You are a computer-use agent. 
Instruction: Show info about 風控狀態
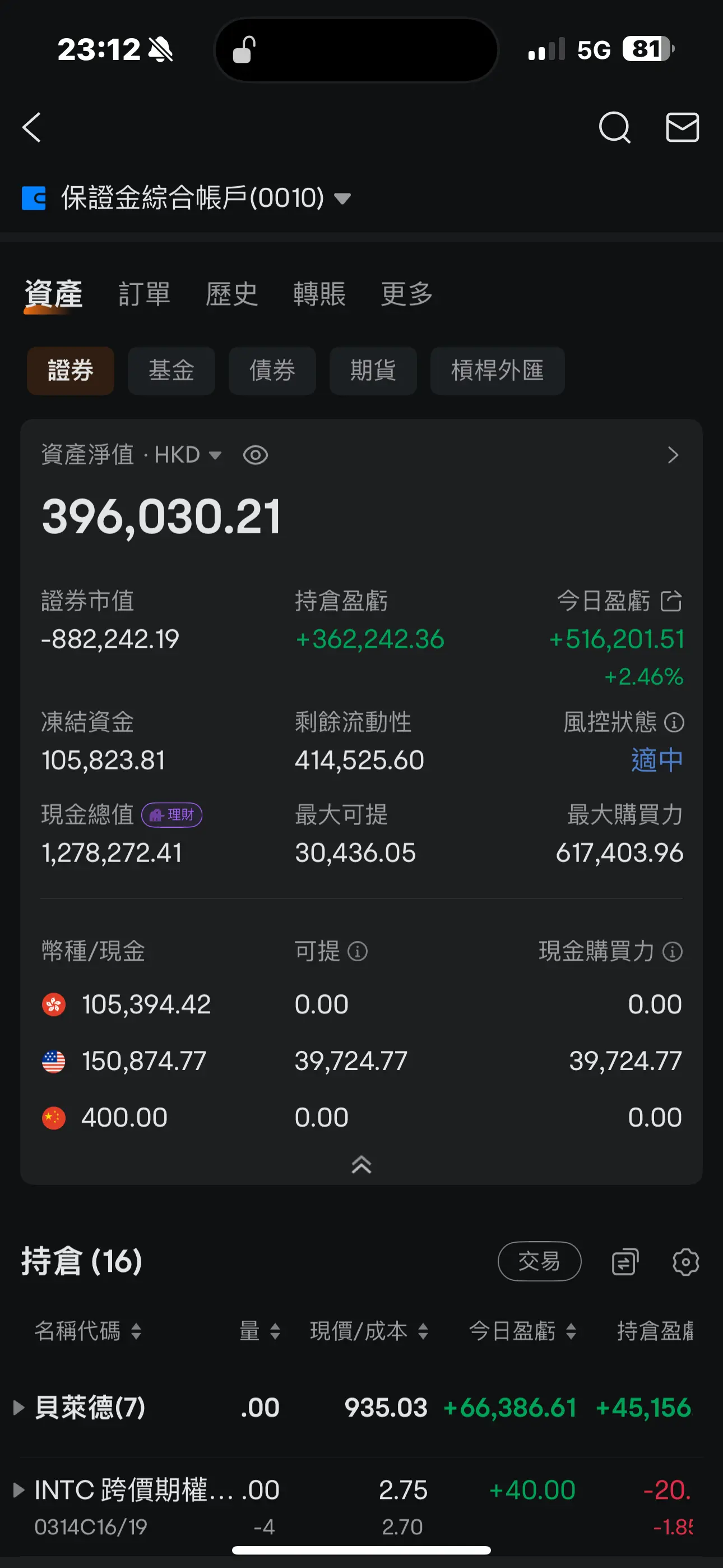[674, 722]
